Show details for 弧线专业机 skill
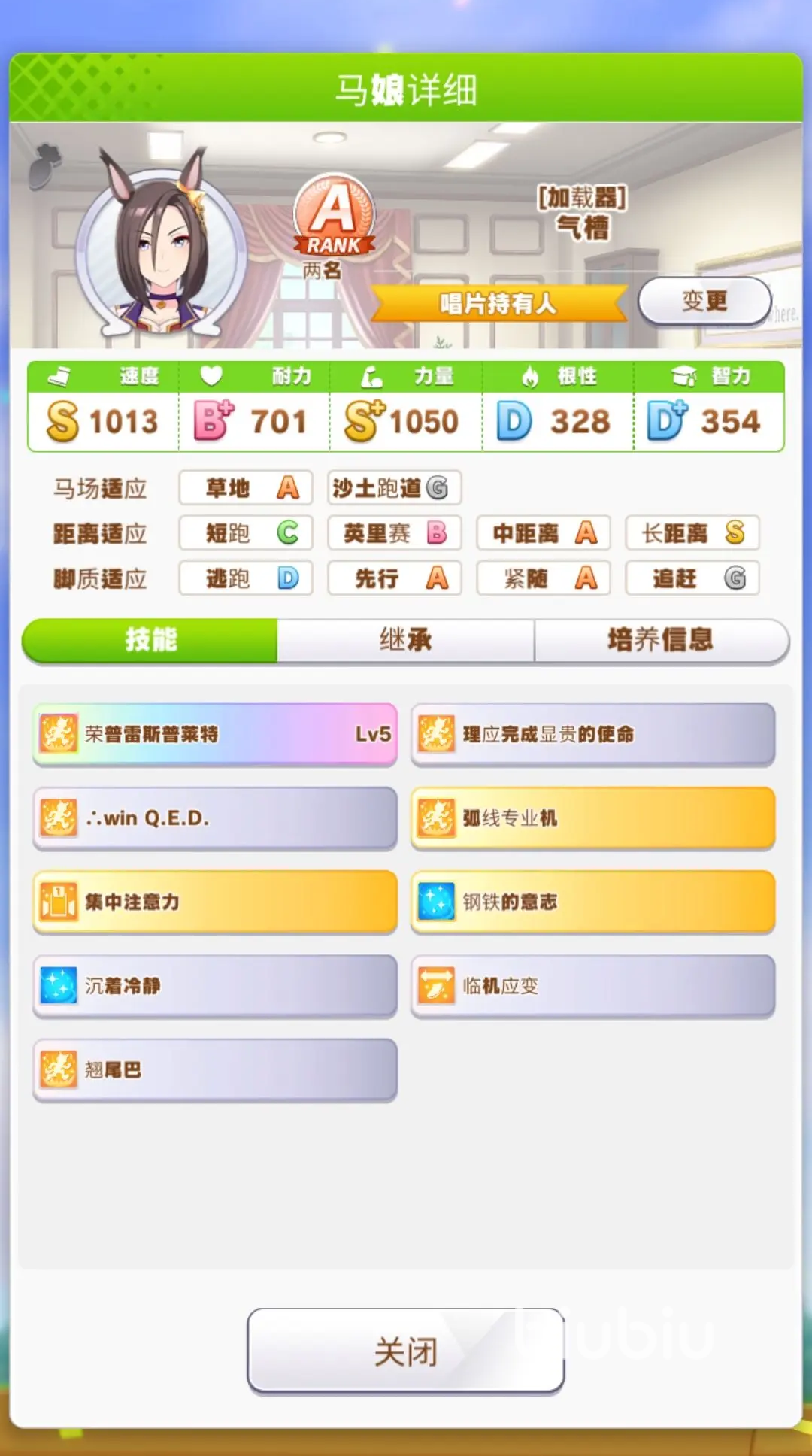The width and height of the screenshot is (812, 1456). point(592,818)
